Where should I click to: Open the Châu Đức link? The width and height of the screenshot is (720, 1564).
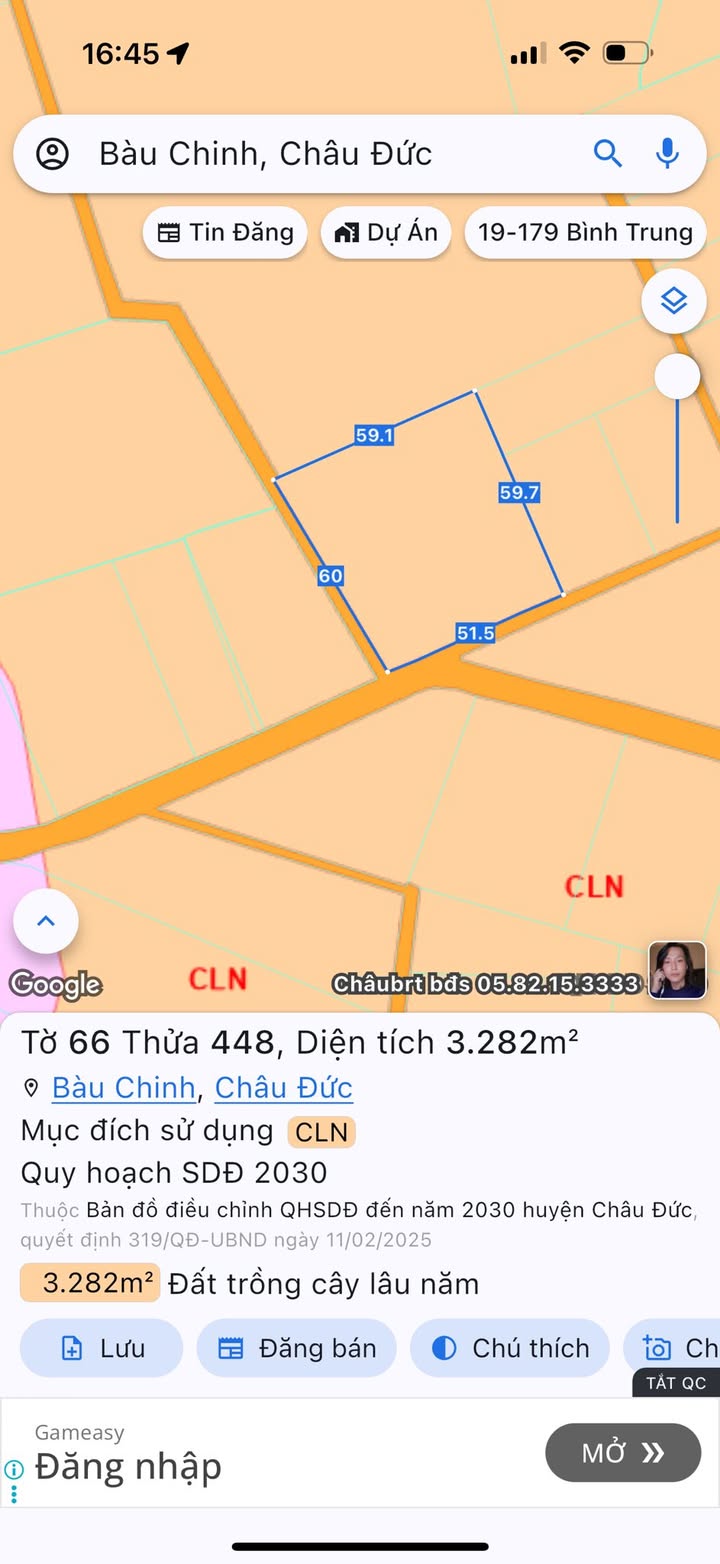(x=284, y=1088)
